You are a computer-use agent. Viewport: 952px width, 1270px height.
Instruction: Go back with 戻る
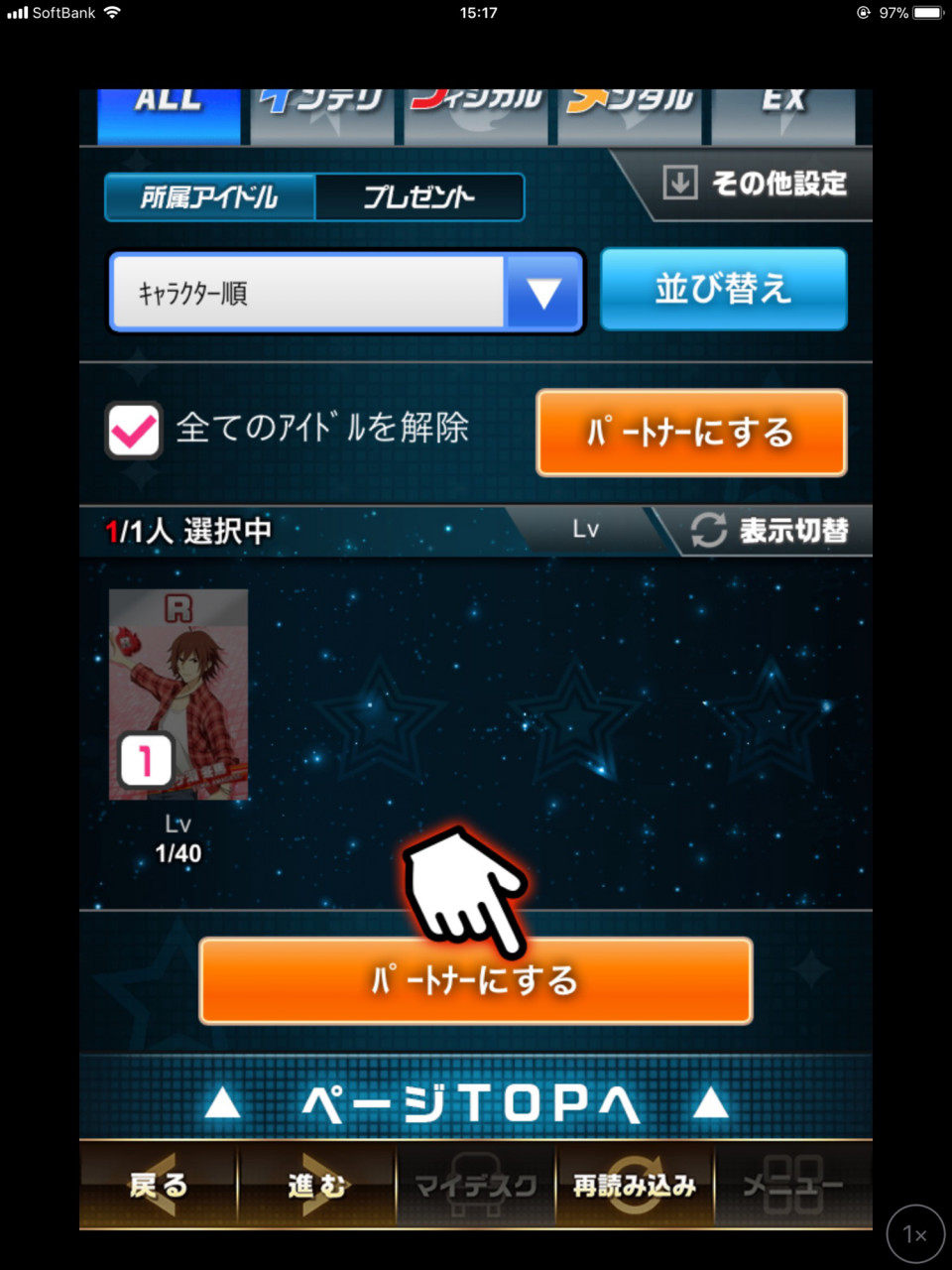(x=159, y=1185)
